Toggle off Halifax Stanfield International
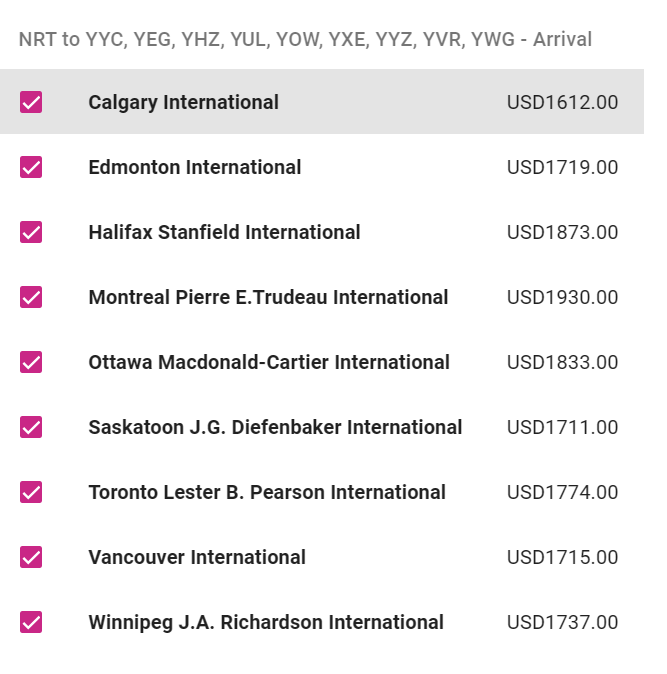 coord(31,232)
